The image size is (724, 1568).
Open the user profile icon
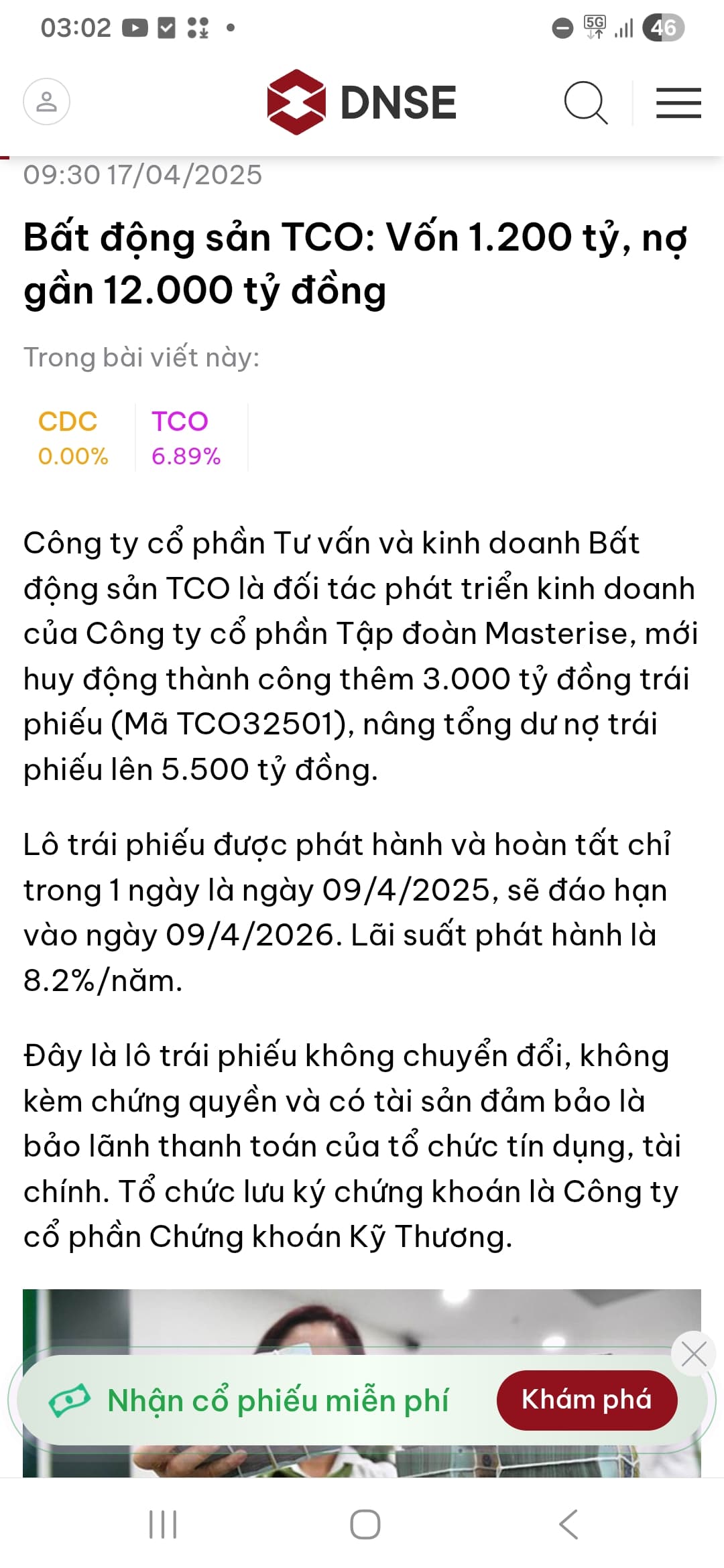46,102
